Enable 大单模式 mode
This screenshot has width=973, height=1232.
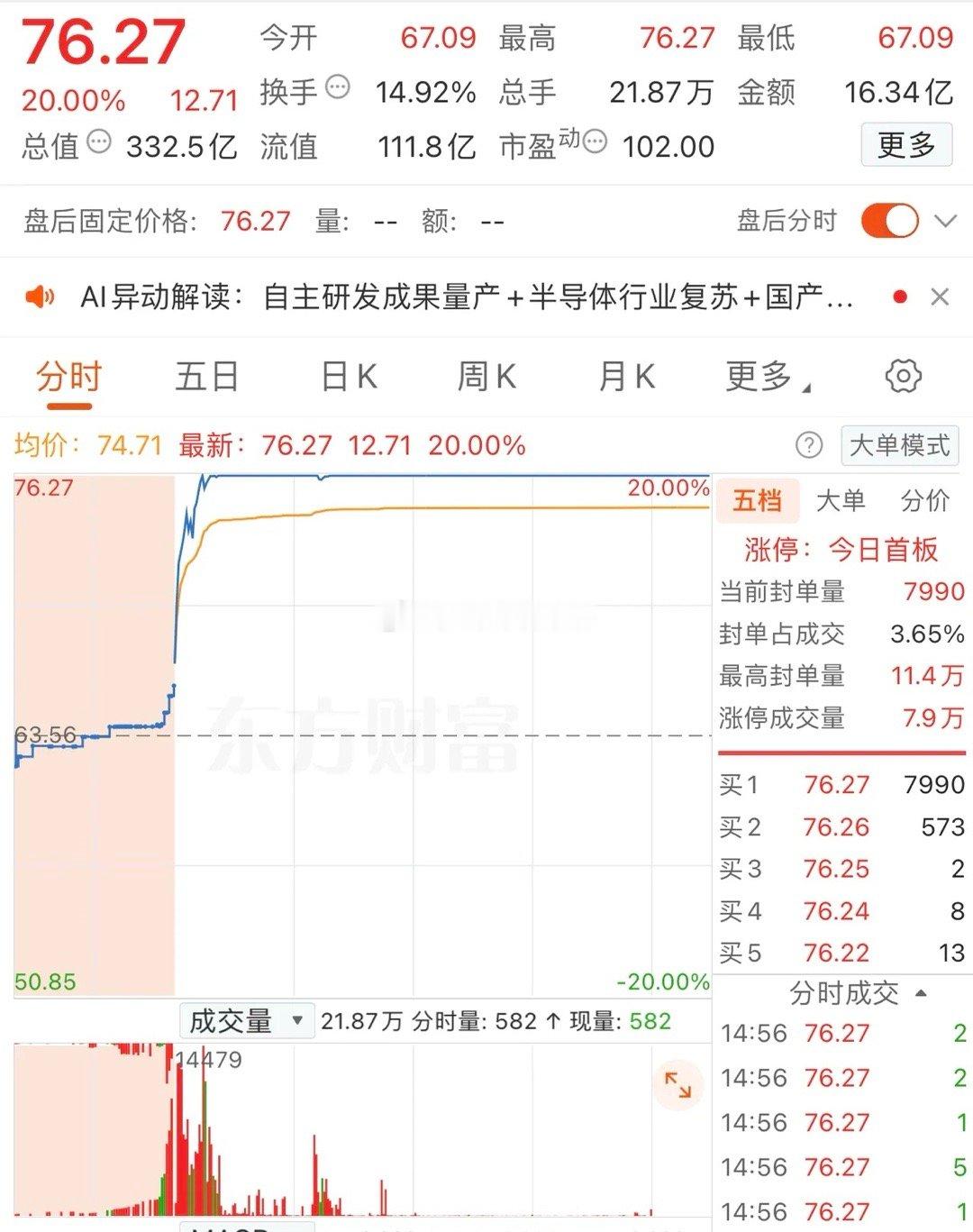click(899, 445)
